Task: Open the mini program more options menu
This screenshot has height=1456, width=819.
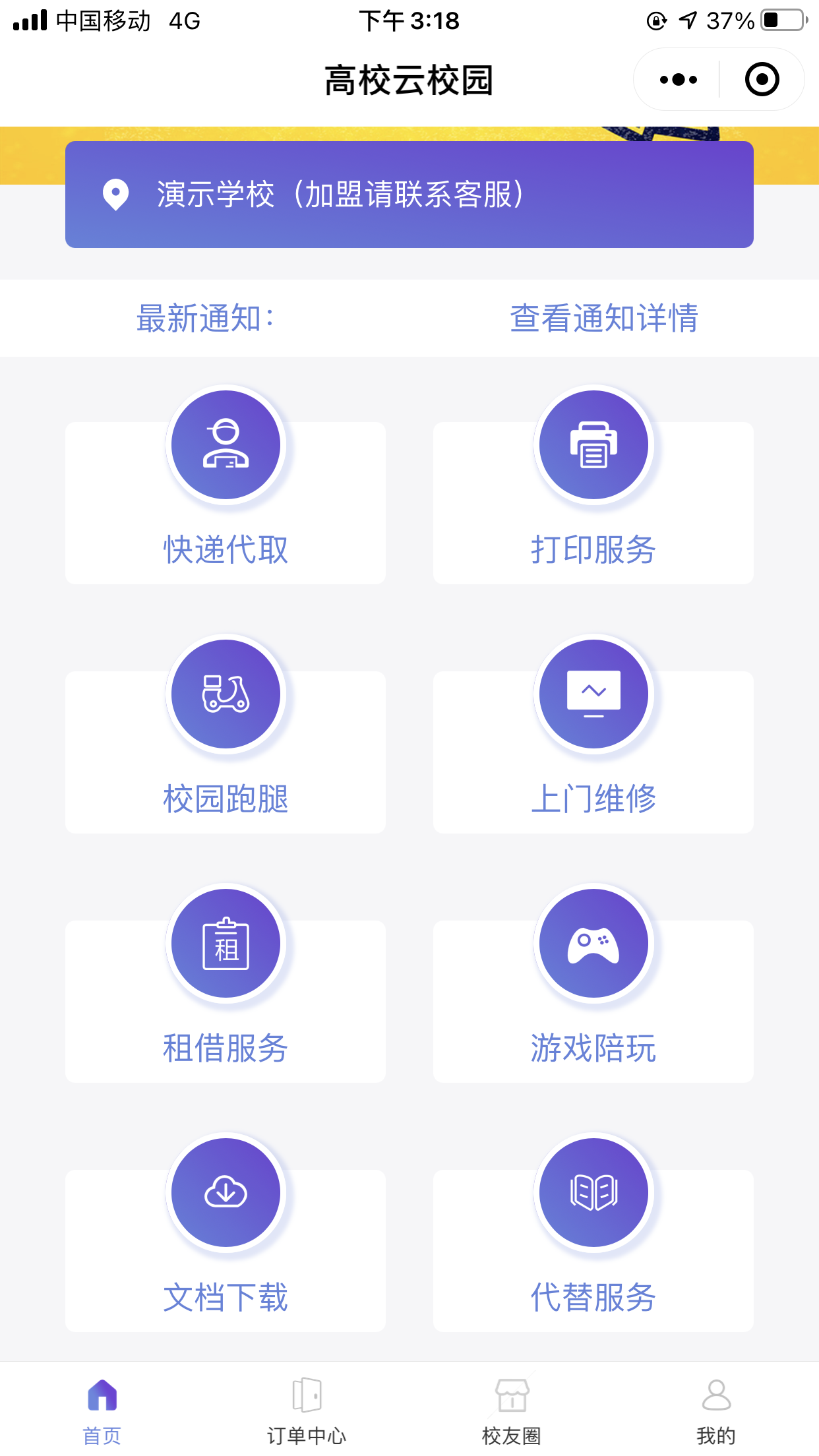Action: (678, 80)
